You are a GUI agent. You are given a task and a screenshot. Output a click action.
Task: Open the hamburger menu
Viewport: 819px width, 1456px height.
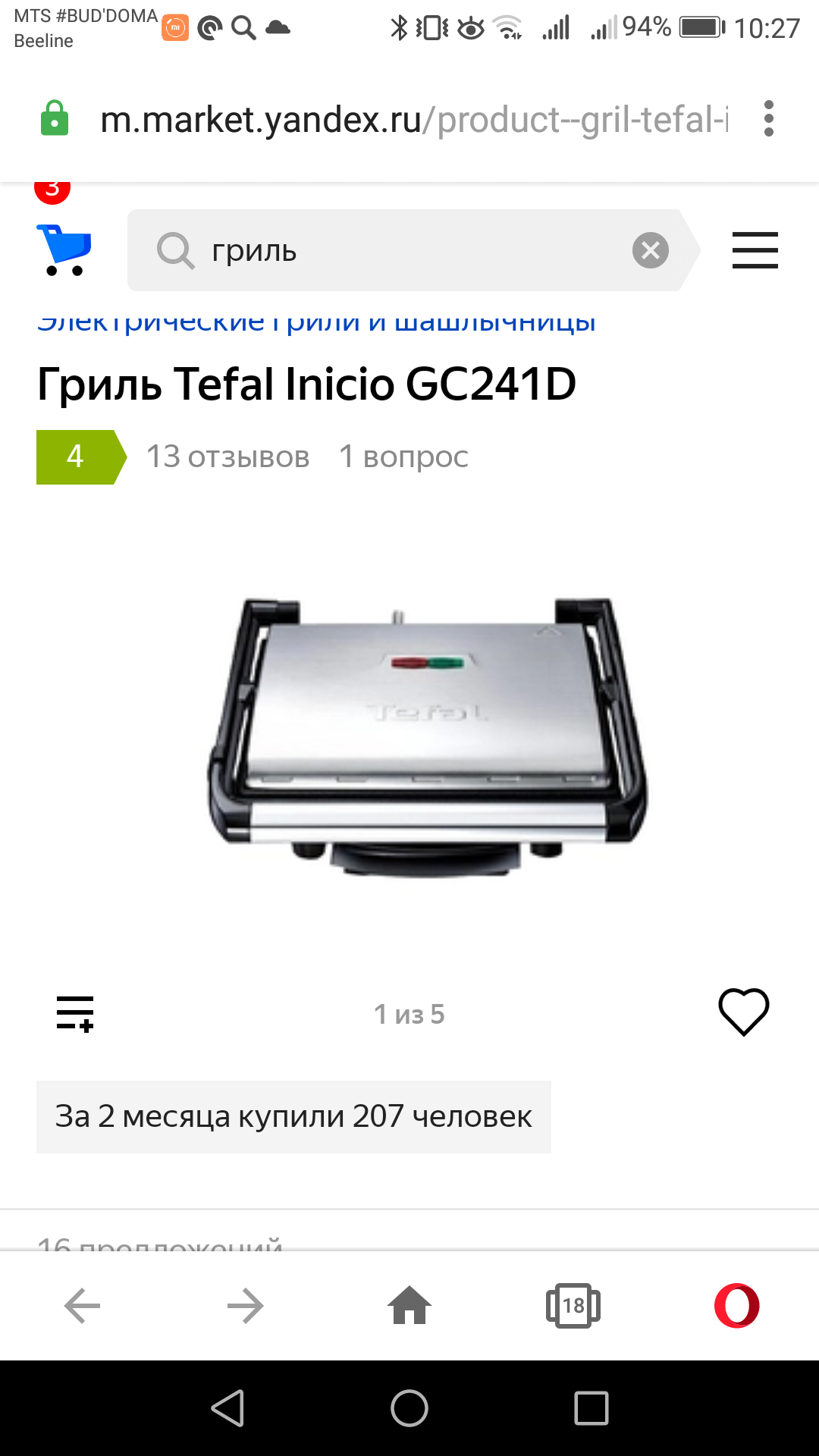pyautogui.click(x=755, y=250)
